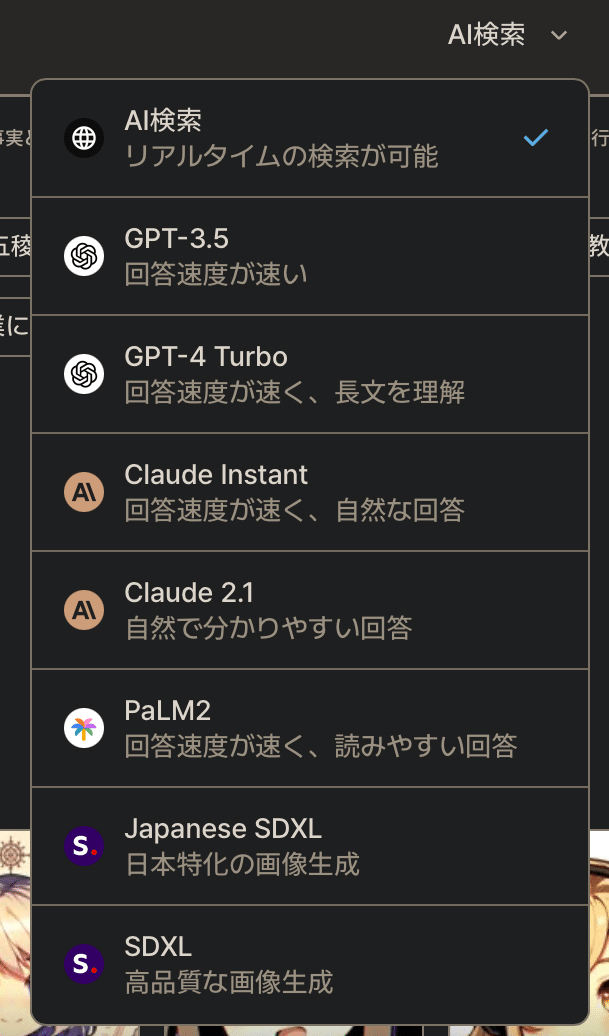
Task: Collapse the AI検索 model dropdown
Action: [x=508, y=36]
